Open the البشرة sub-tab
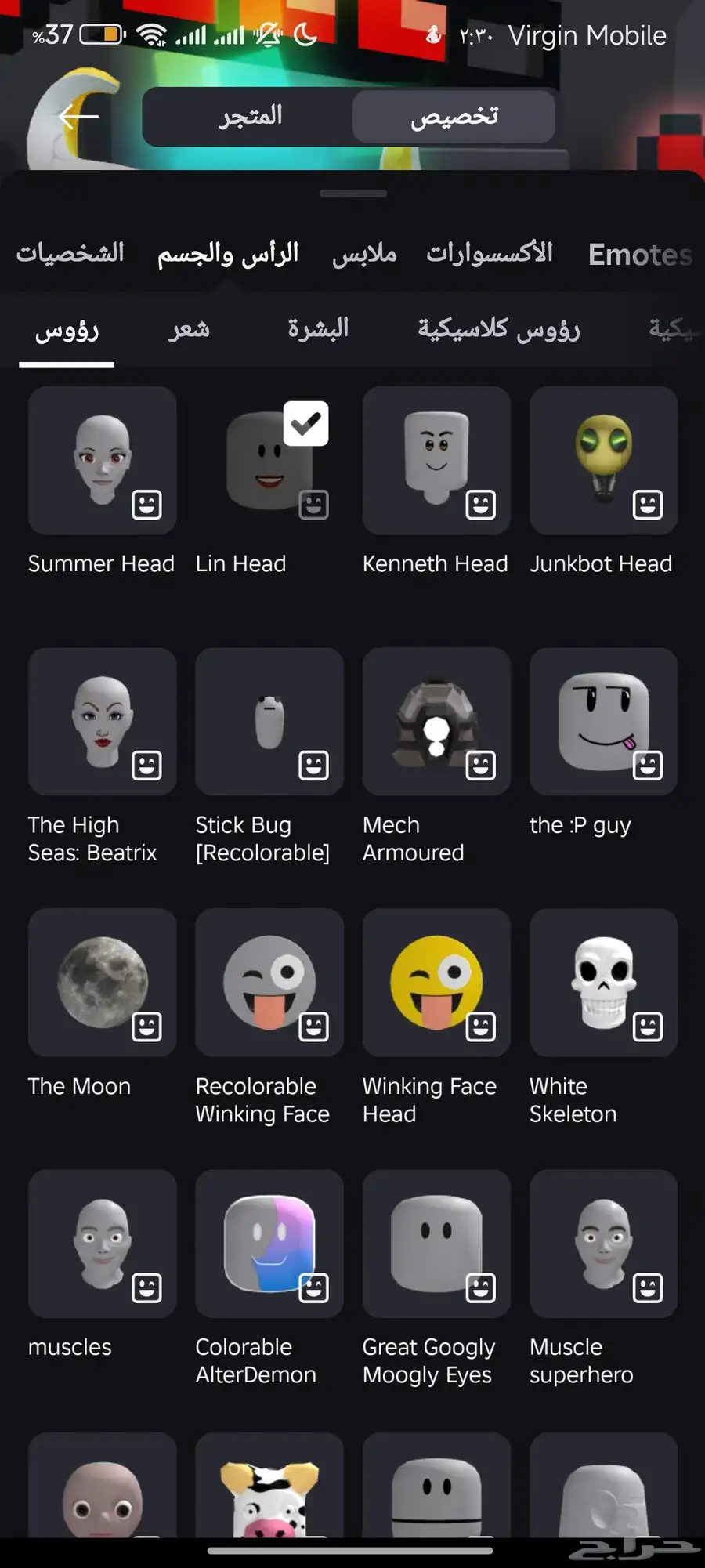This screenshot has width=705, height=1568. click(318, 329)
